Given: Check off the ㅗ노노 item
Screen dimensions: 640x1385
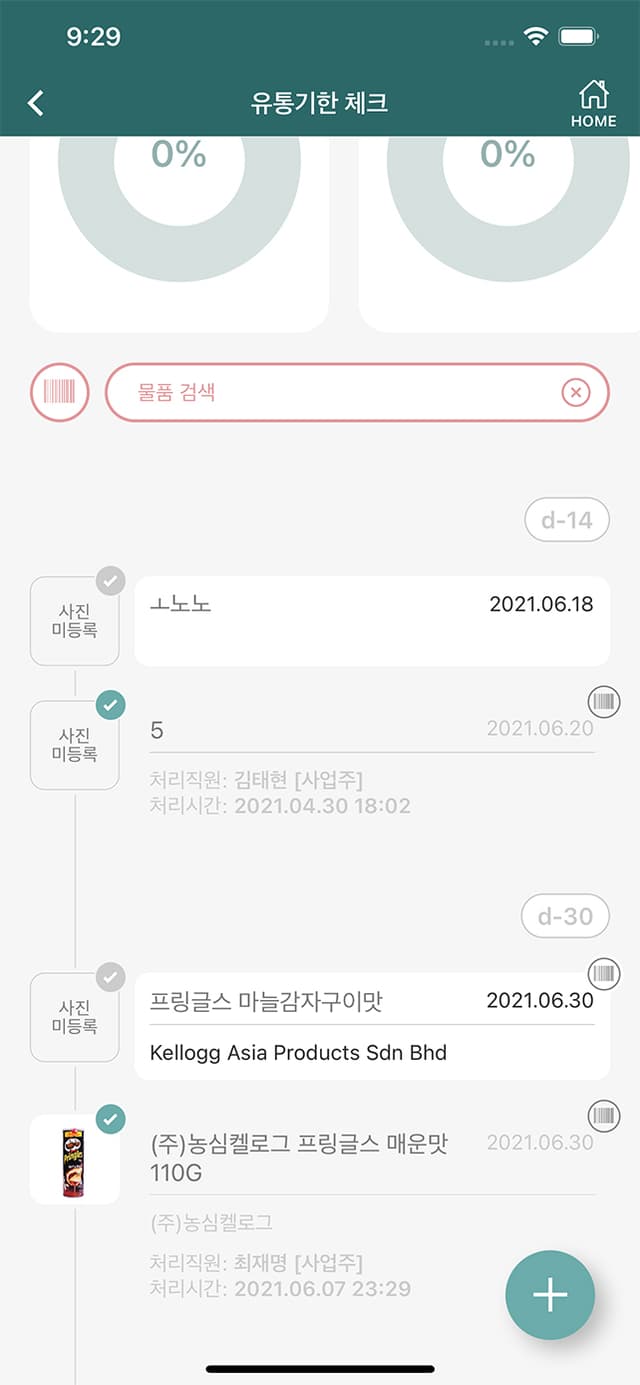Looking at the screenshot, I should click(x=110, y=580).
